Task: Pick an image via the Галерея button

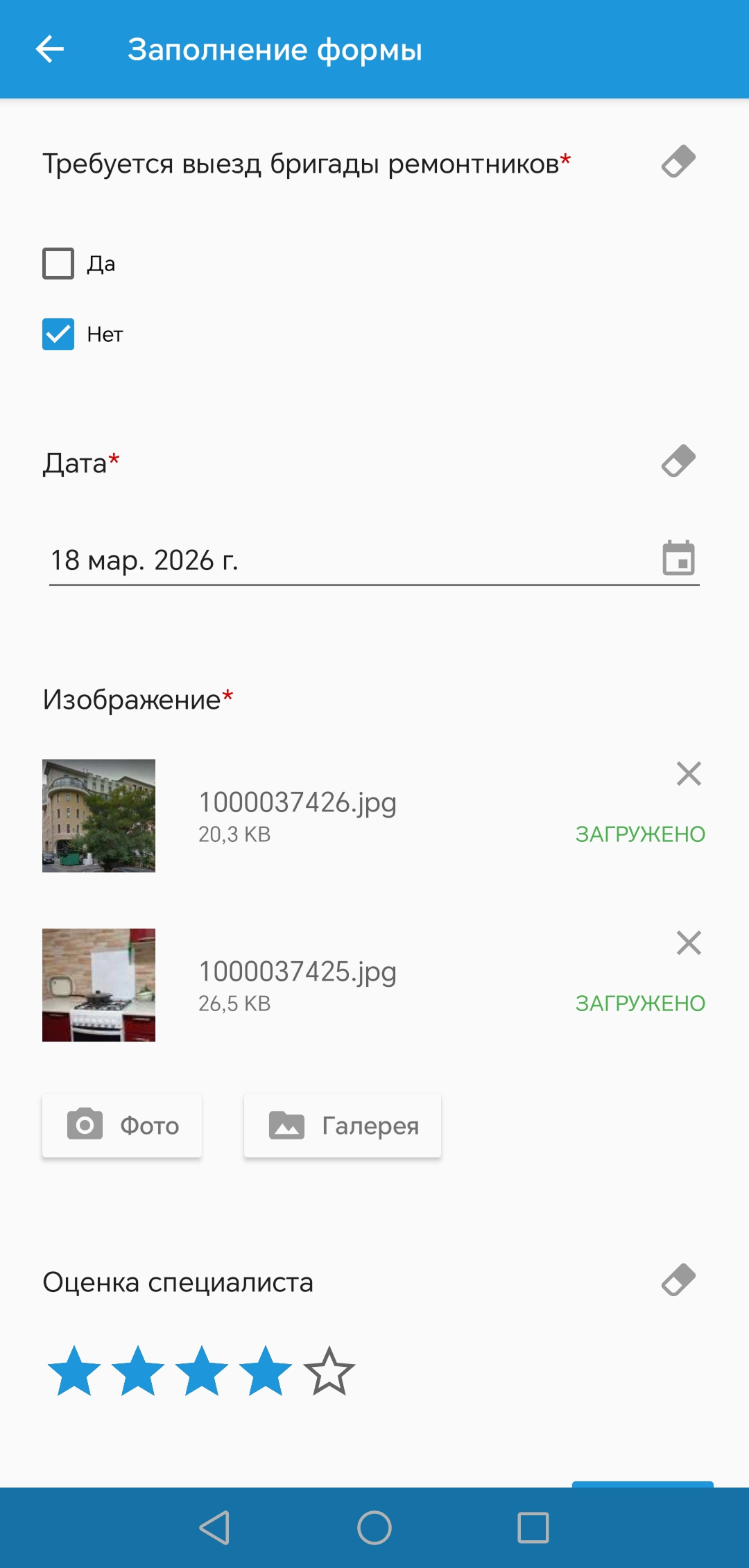Action: tap(342, 1125)
